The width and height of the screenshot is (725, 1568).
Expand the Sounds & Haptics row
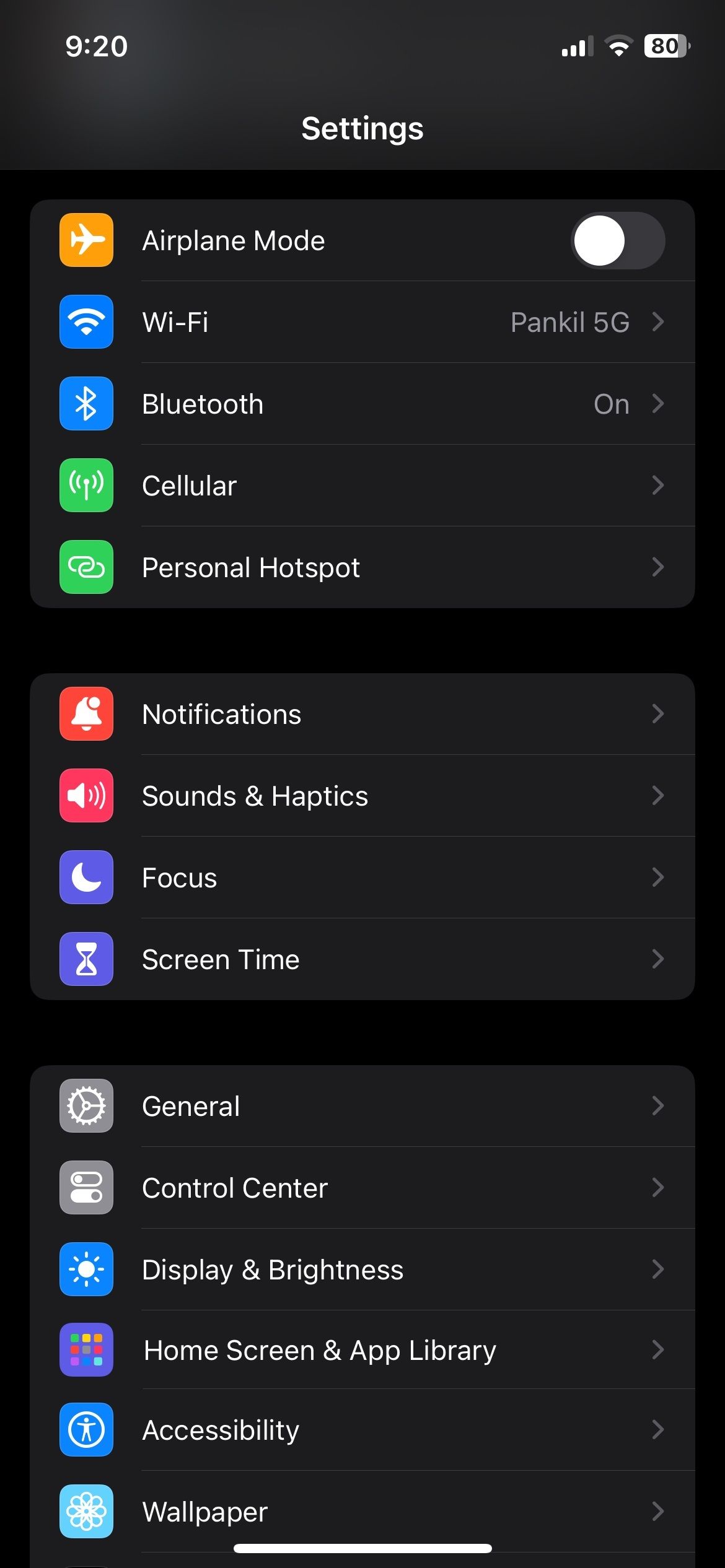coord(362,795)
